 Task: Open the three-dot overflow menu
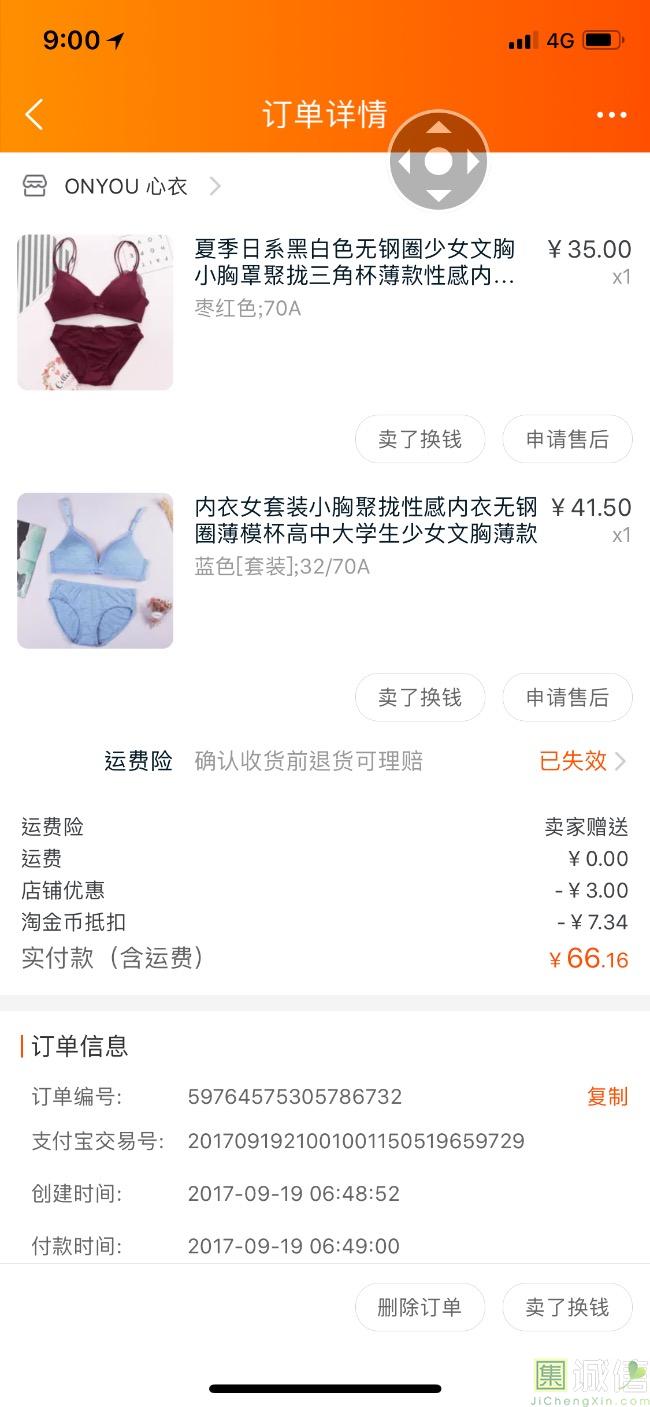(x=611, y=115)
